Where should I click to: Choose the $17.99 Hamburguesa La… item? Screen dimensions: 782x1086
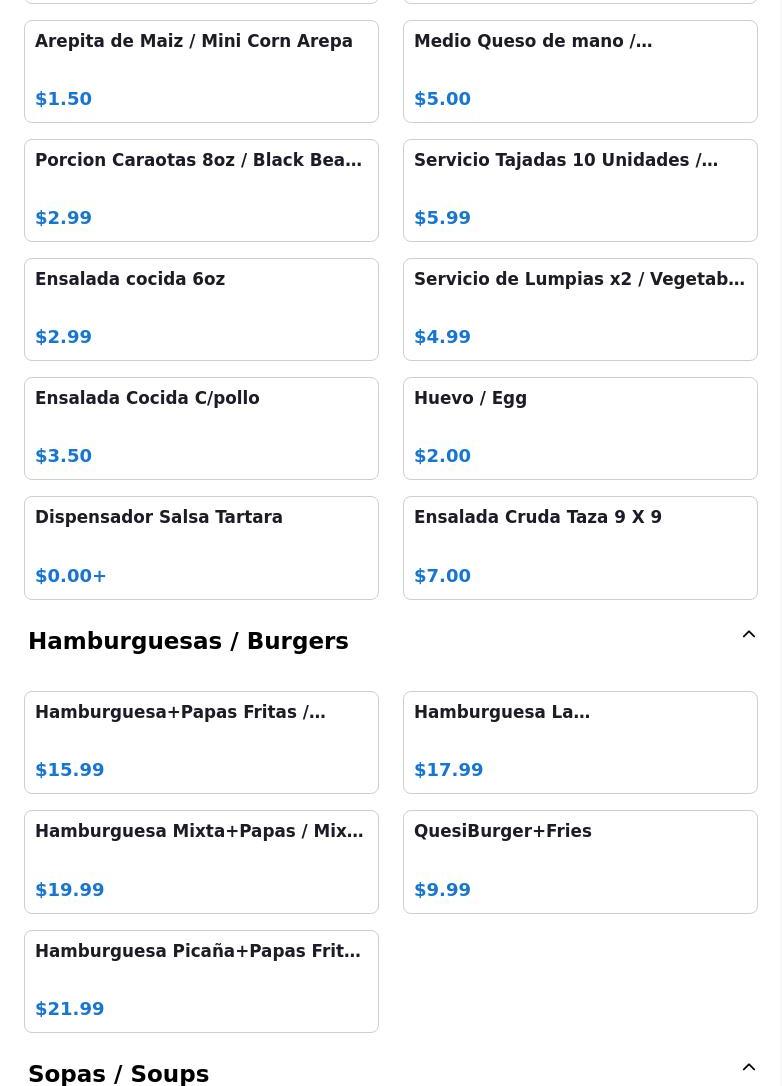click(x=580, y=742)
